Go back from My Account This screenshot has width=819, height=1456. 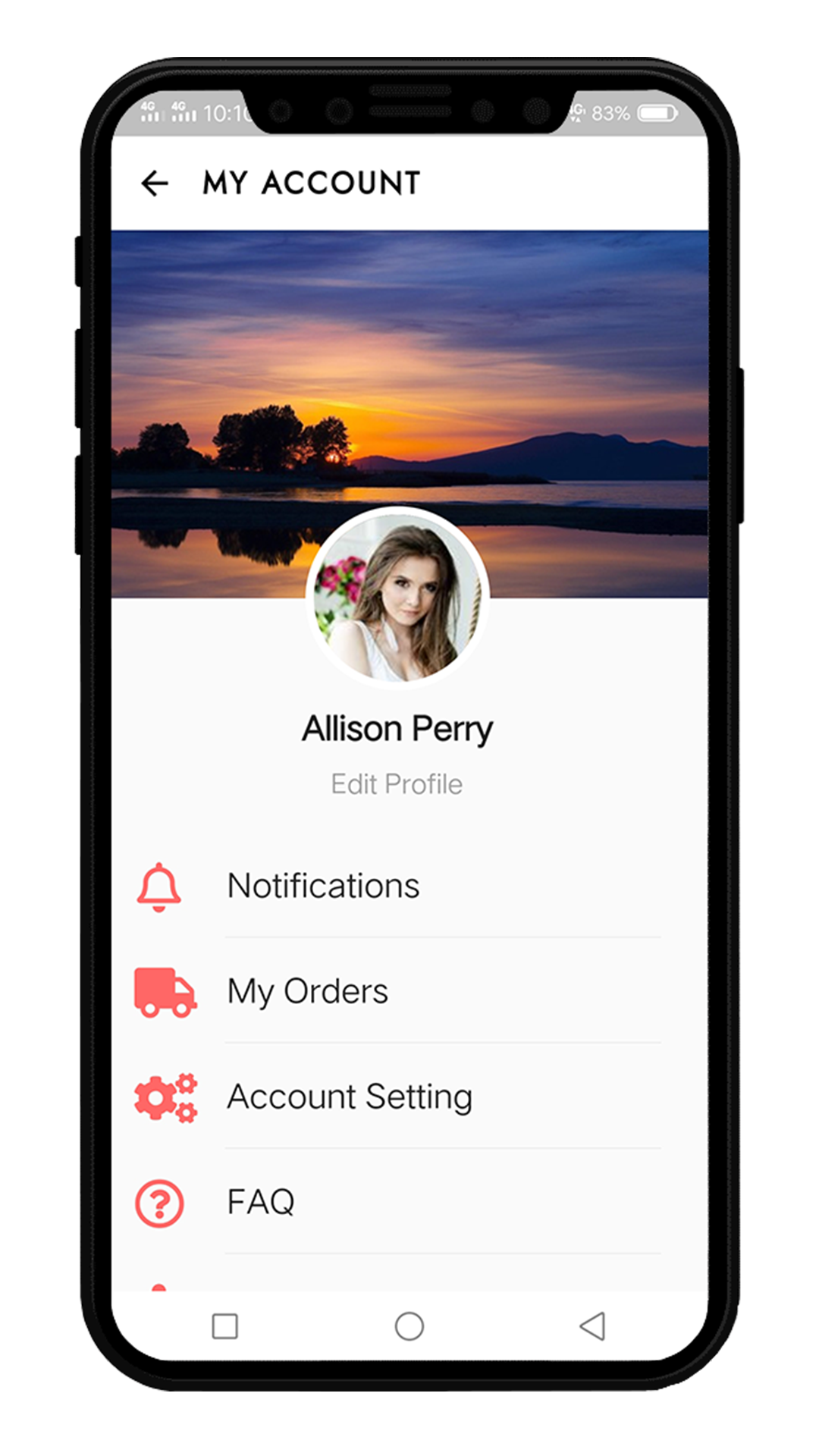[155, 184]
